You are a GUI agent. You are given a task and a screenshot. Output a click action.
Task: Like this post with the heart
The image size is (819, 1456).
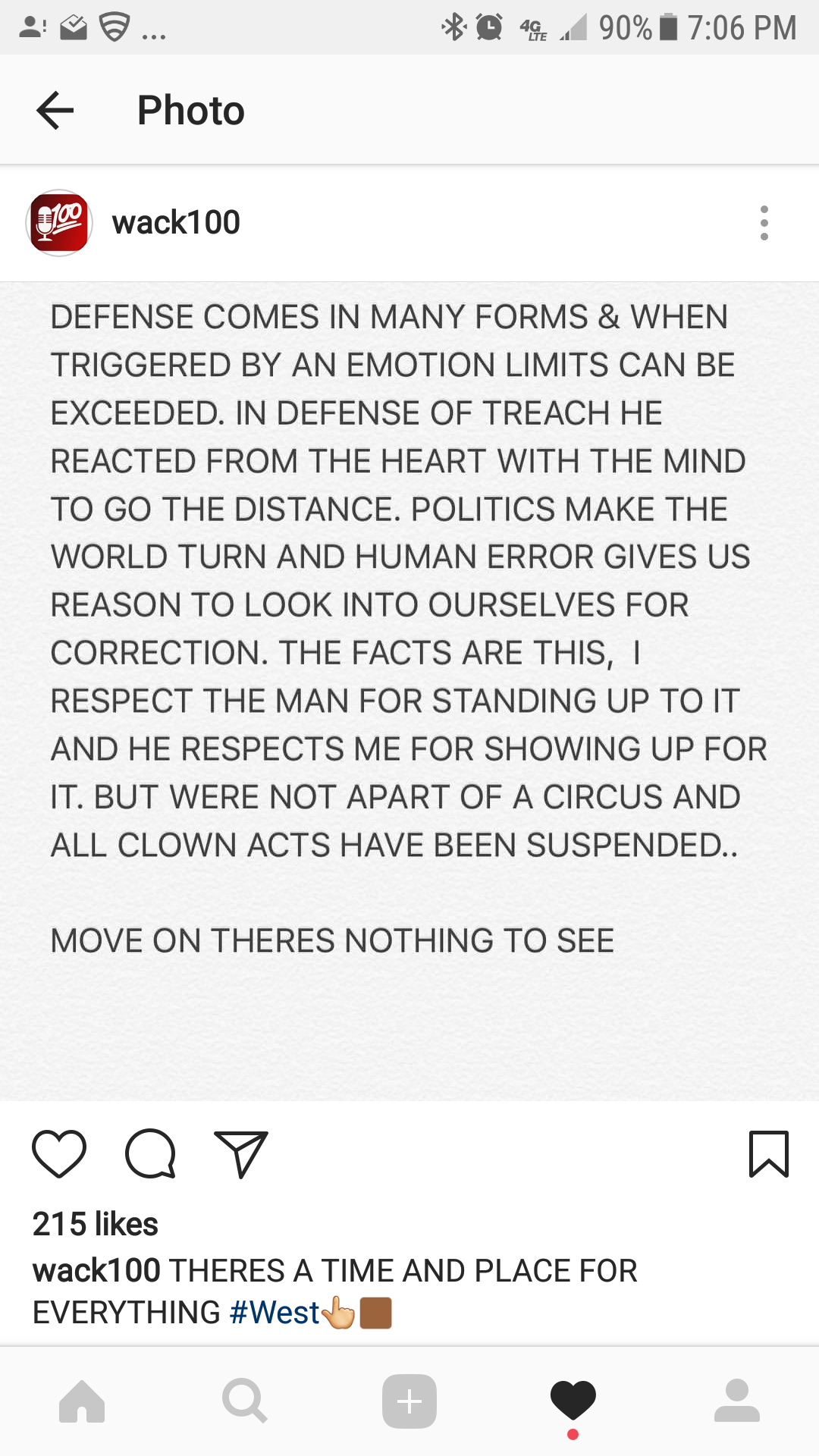click(59, 1153)
